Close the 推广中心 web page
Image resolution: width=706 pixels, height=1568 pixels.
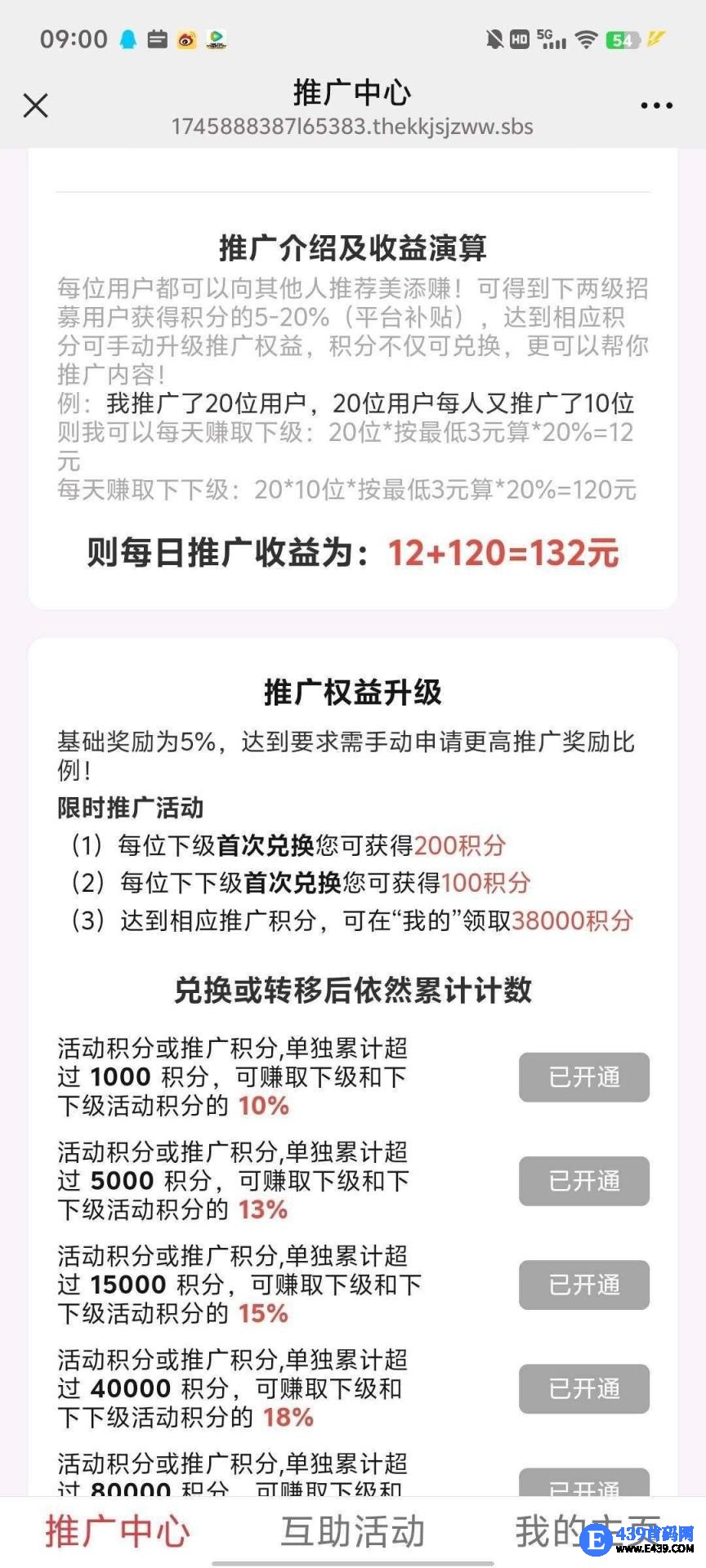pyautogui.click(x=36, y=105)
